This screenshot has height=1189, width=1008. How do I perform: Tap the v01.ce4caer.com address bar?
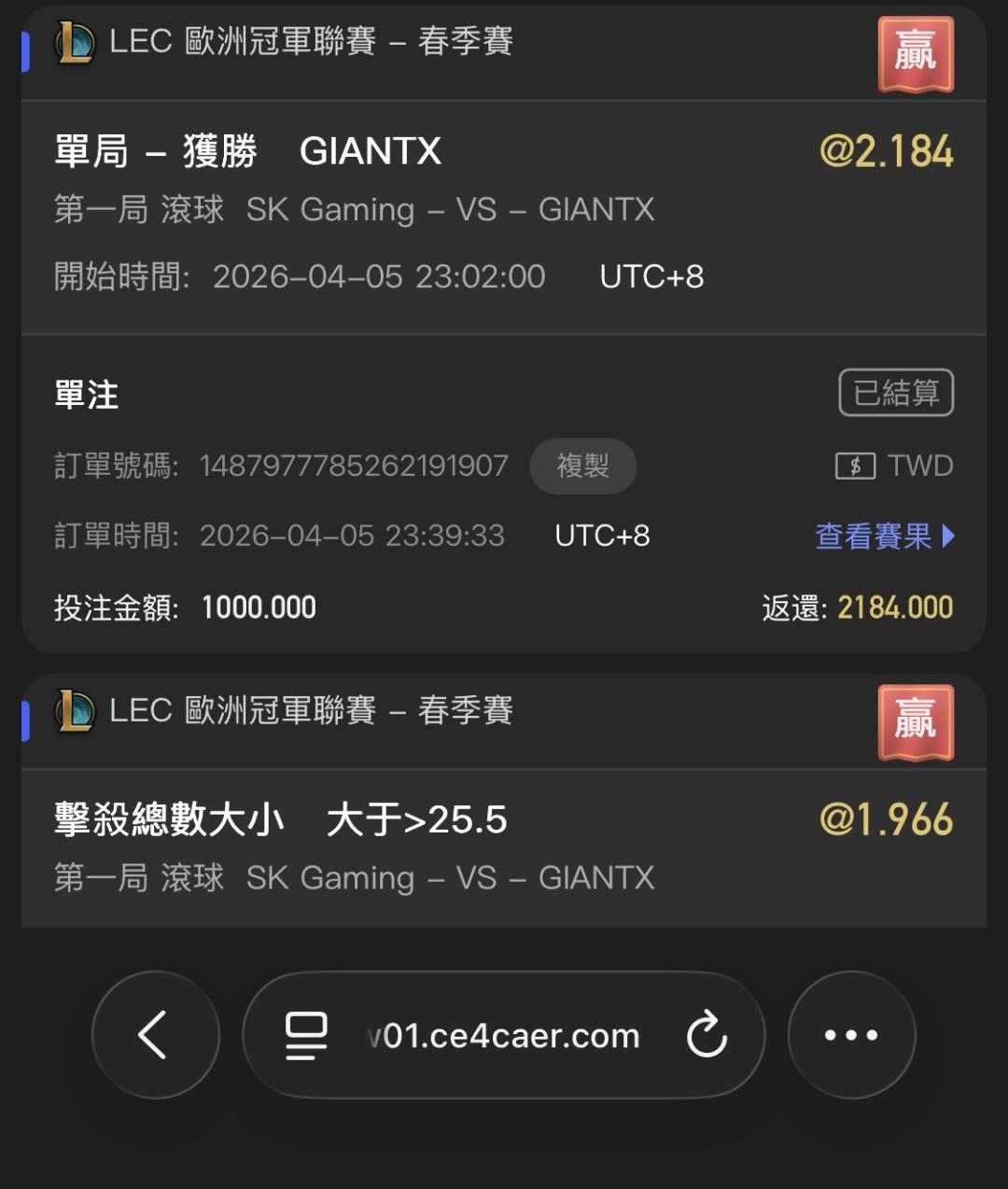pyautogui.click(x=503, y=1036)
